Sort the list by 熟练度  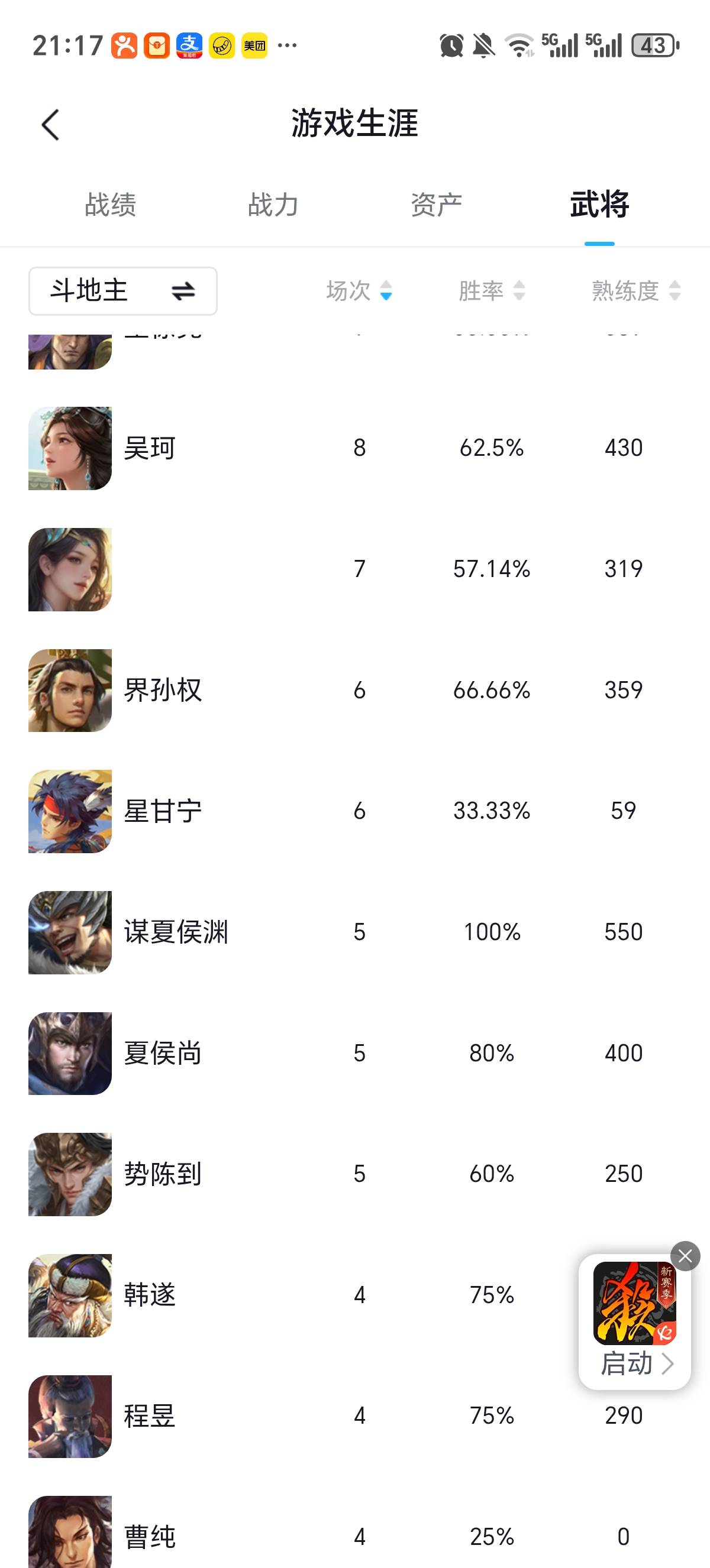(635, 291)
